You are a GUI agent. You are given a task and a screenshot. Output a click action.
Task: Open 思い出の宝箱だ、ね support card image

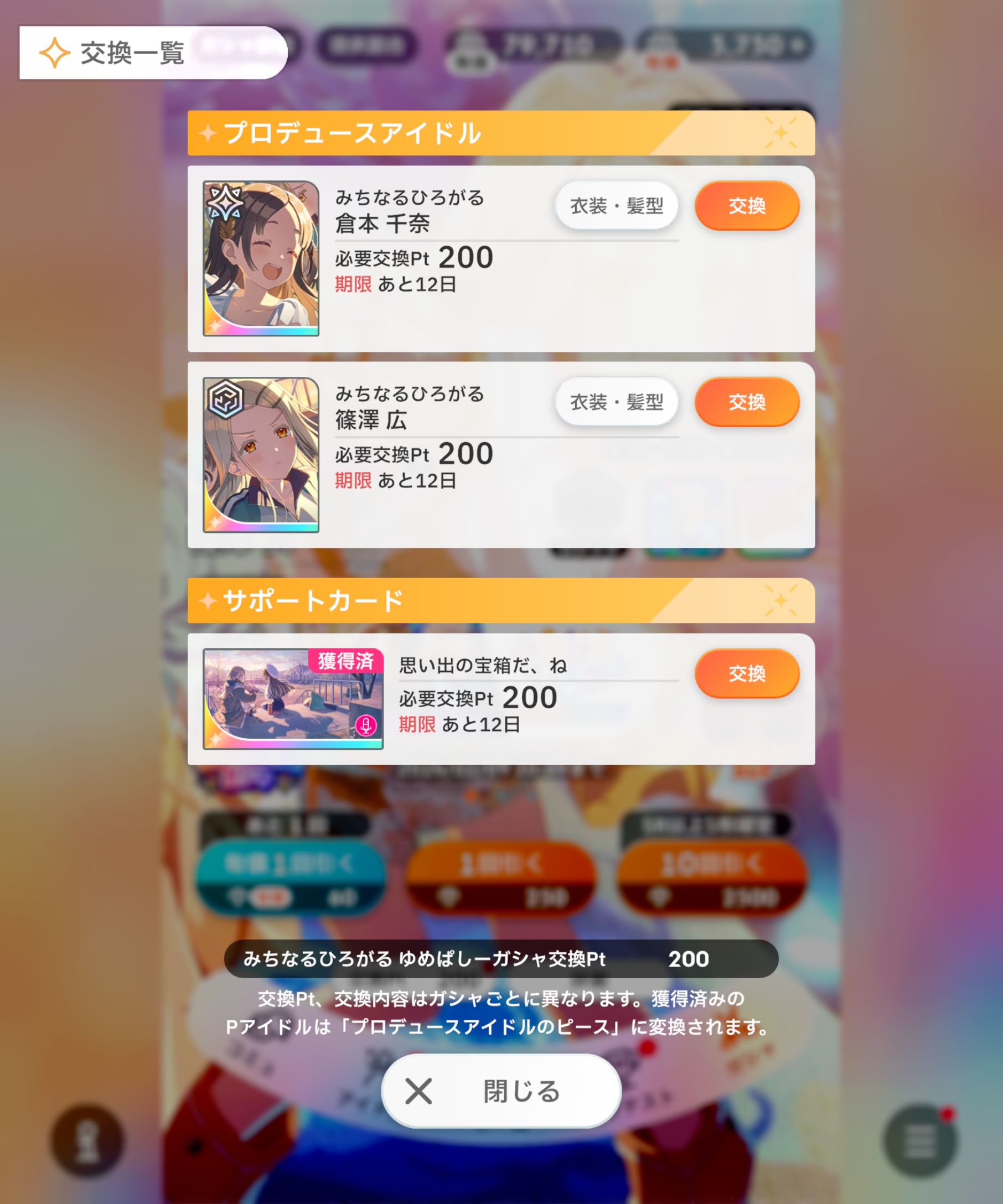293,698
